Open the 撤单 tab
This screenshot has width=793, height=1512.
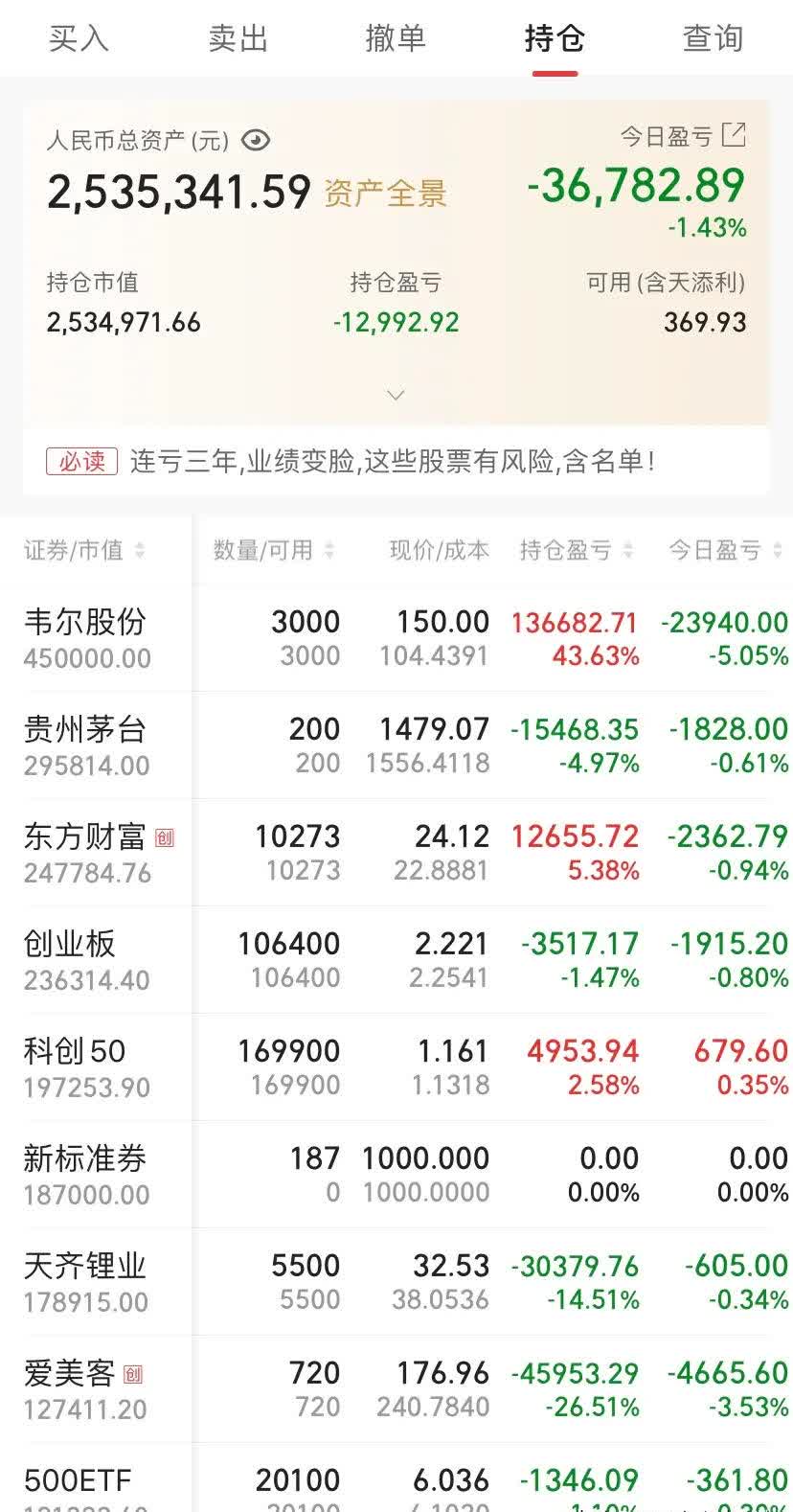(x=396, y=38)
